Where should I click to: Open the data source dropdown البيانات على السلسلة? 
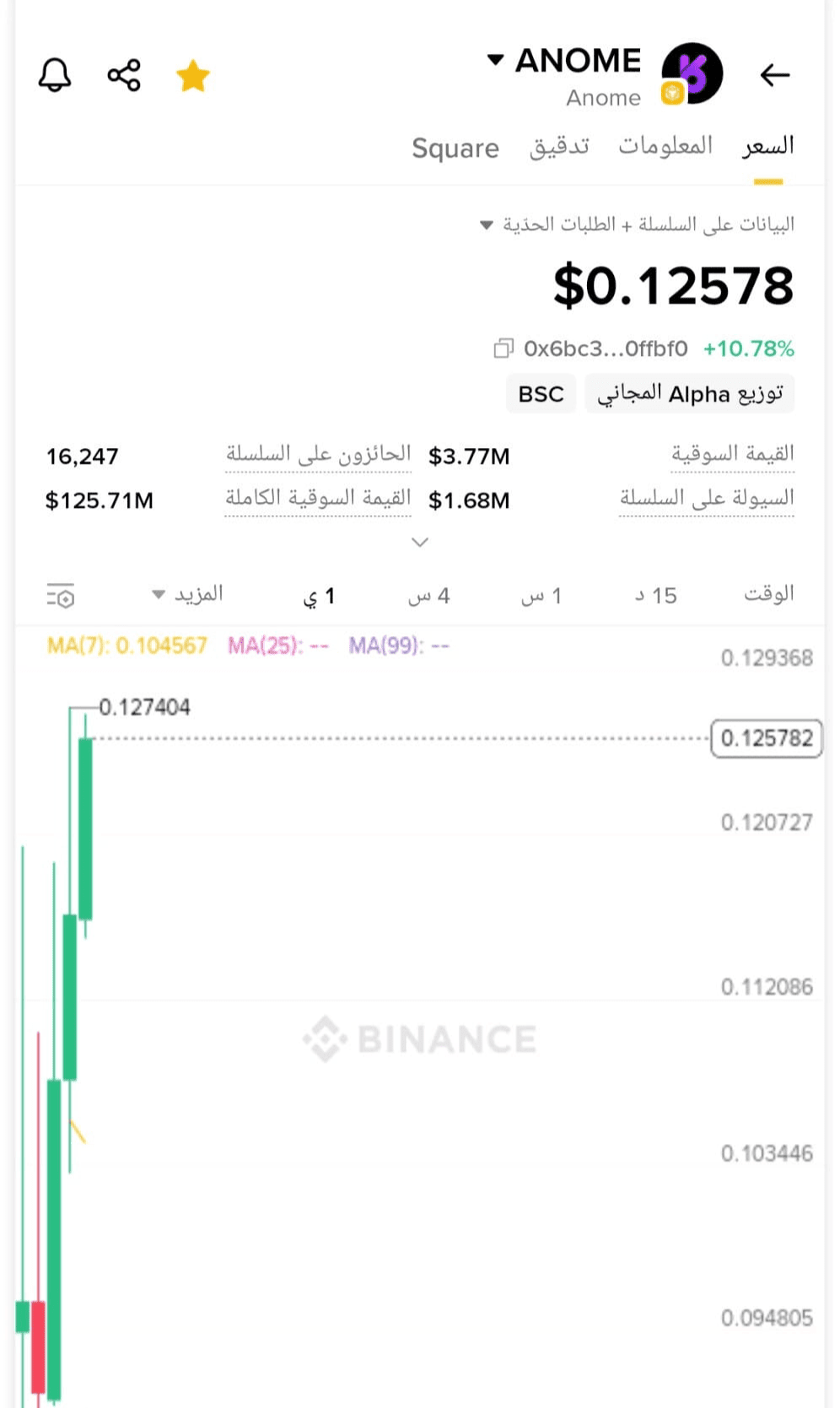(638, 224)
